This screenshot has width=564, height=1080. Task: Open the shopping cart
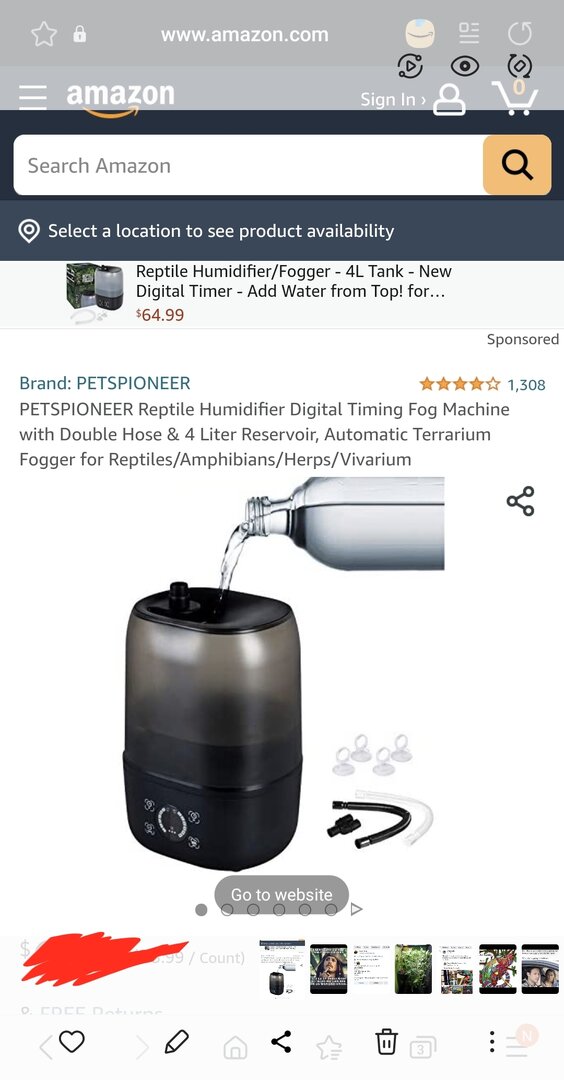514,98
